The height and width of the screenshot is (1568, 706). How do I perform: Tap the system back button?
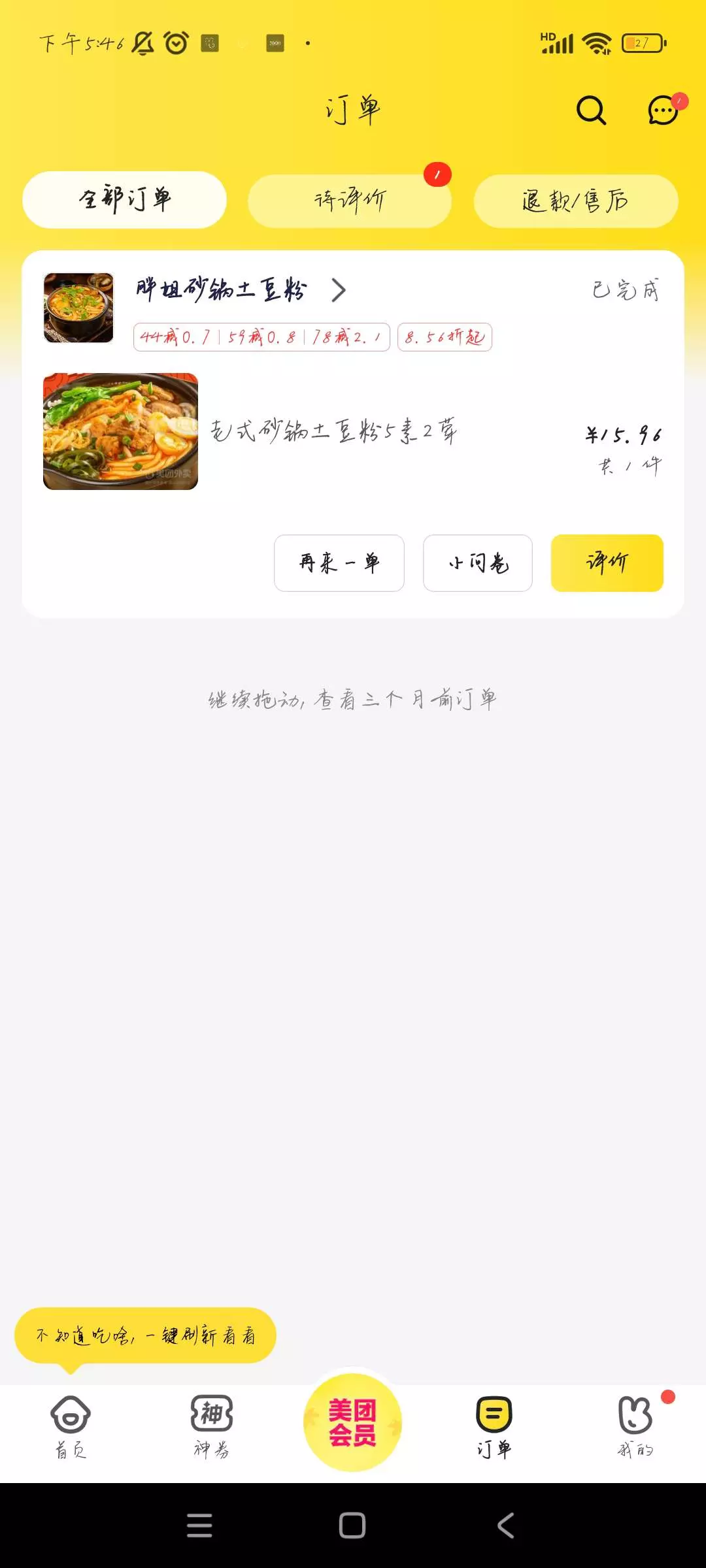tap(505, 1526)
